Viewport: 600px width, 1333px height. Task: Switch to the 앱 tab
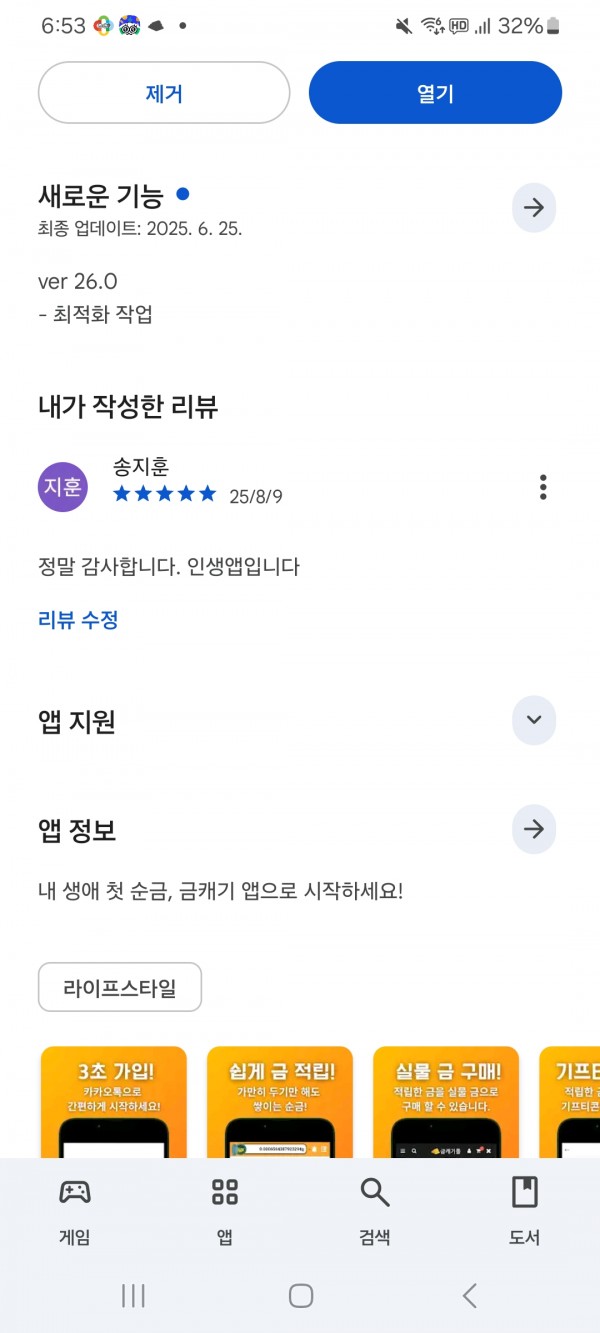click(x=225, y=1210)
